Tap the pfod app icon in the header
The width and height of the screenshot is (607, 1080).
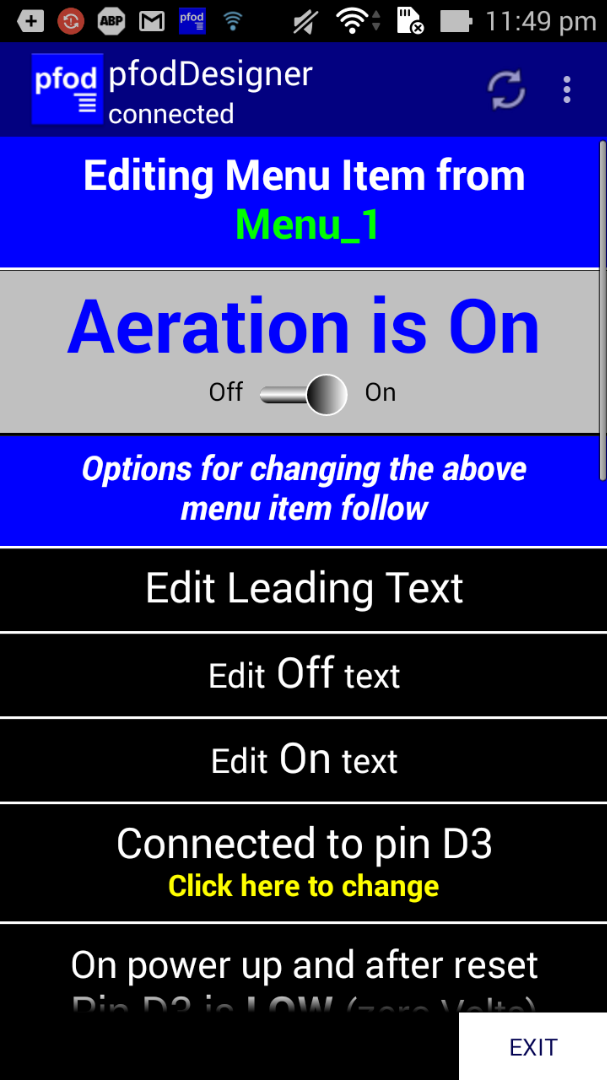coord(67,89)
